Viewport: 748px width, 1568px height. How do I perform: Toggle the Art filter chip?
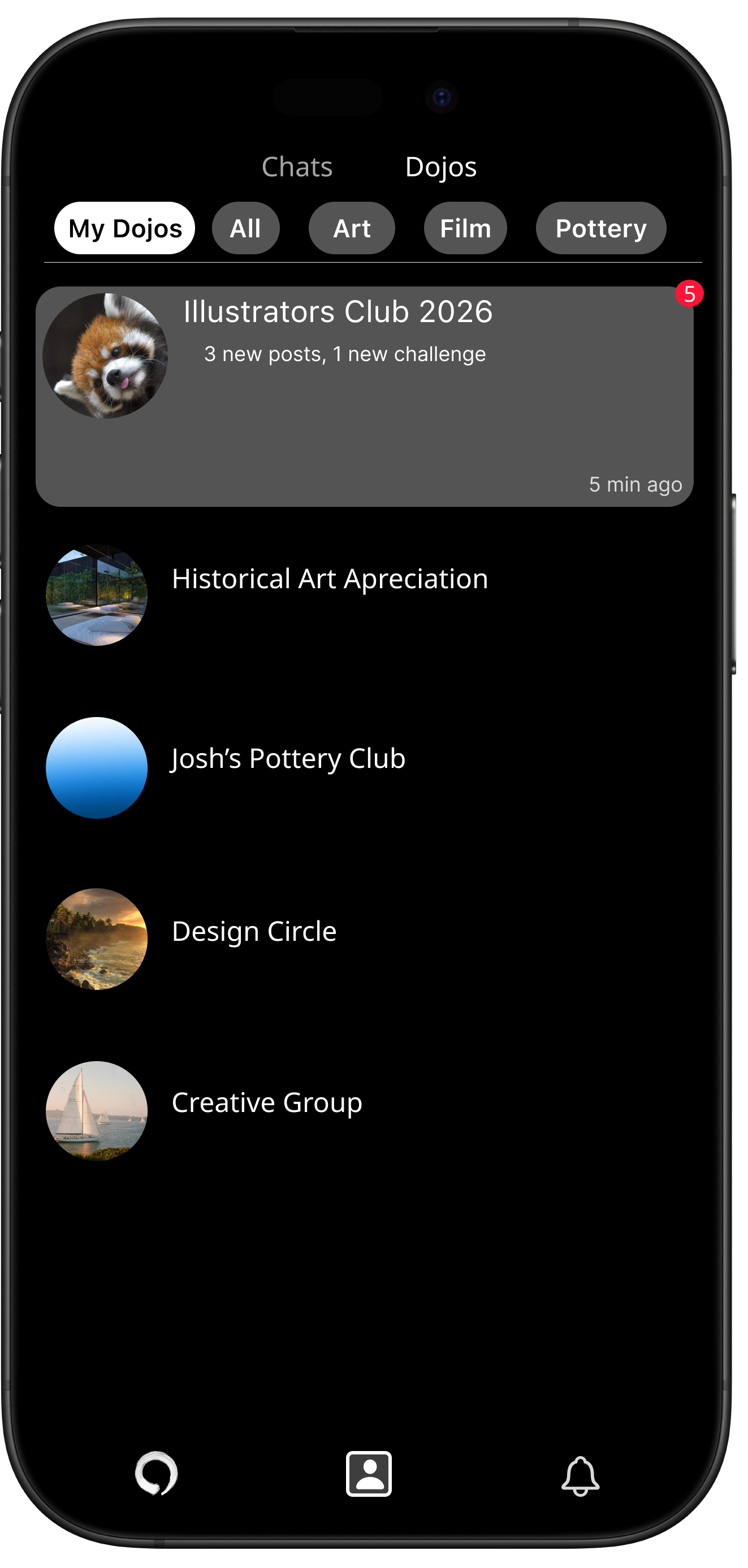[x=352, y=228]
